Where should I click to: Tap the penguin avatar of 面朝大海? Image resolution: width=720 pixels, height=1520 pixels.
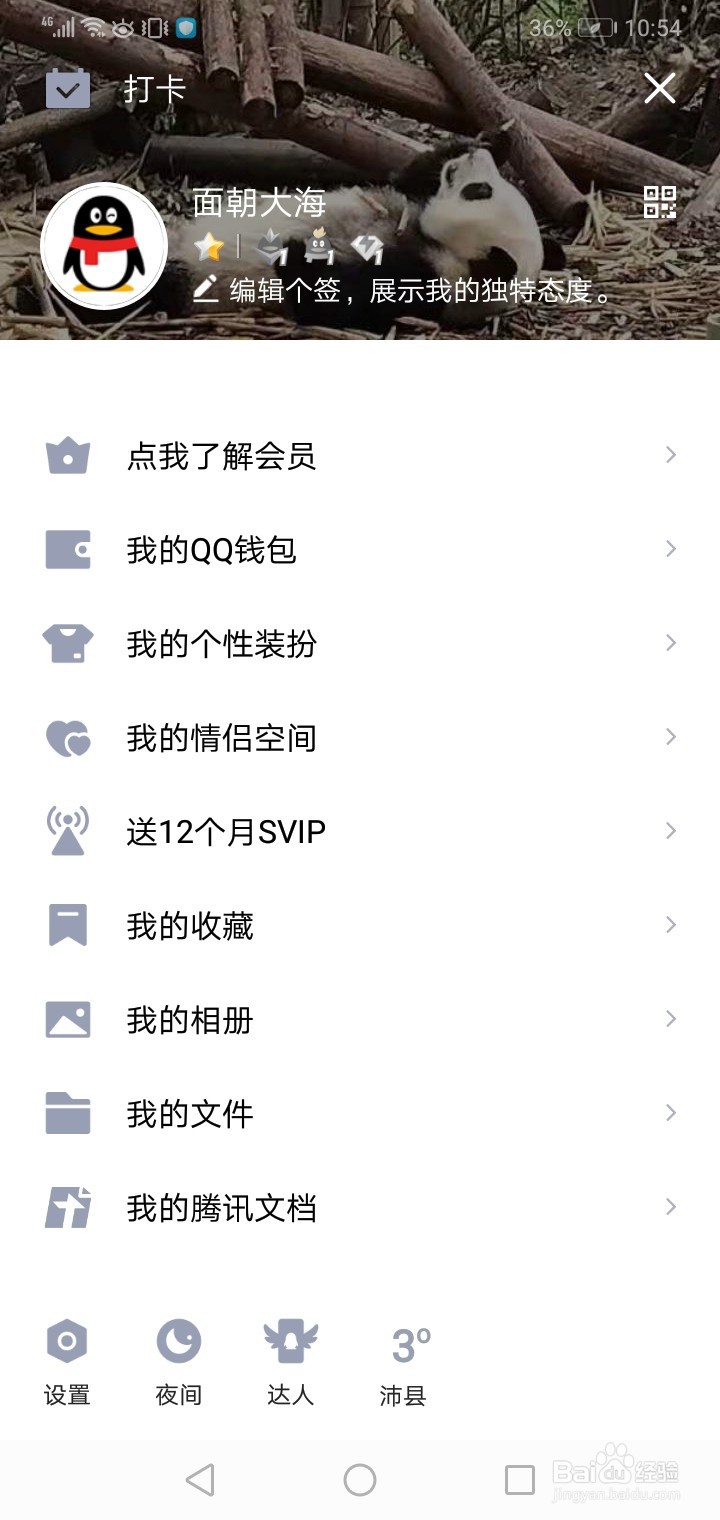[104, 245]
